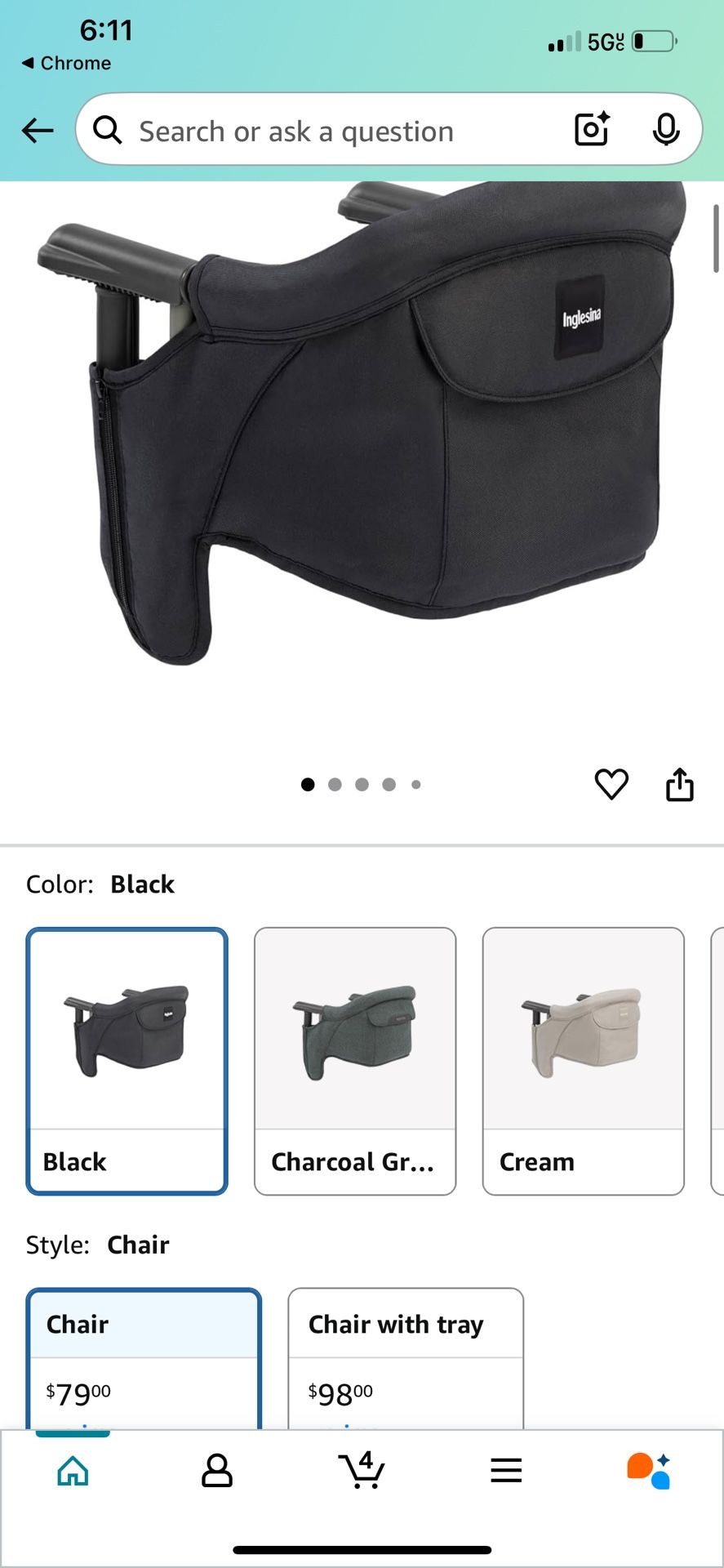The image size is (724, 1568).
Task: Add the item to wish list with heart
Action: [611, 785]
